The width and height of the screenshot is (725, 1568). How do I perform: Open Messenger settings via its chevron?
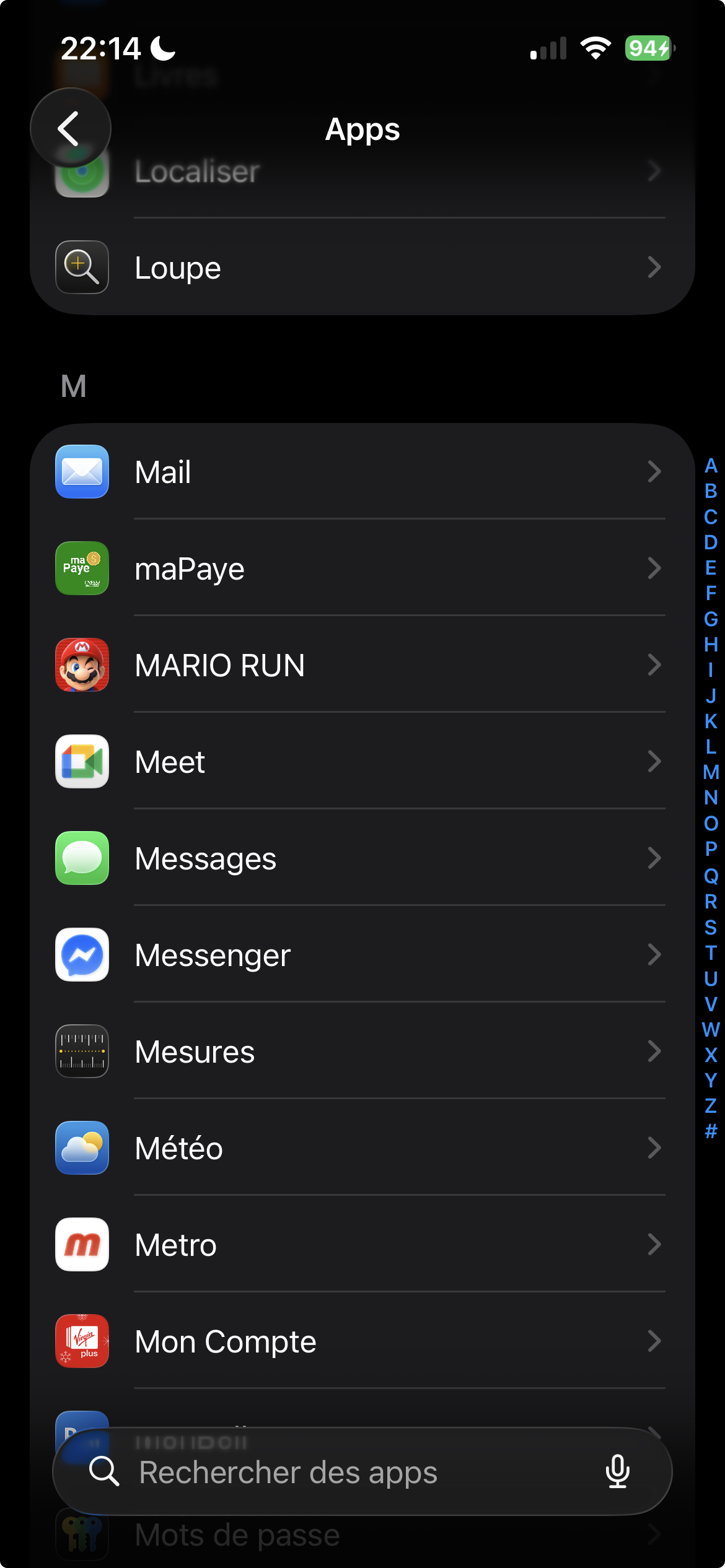point(654,954)
